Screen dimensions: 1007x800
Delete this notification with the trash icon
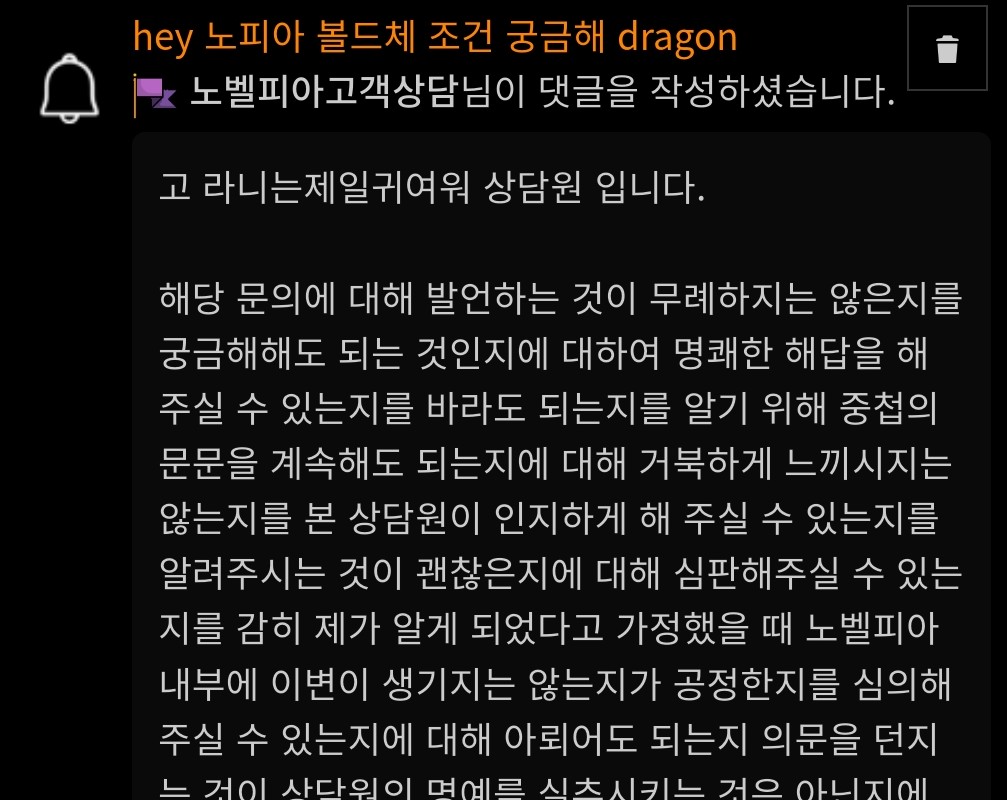coord(946,50)
